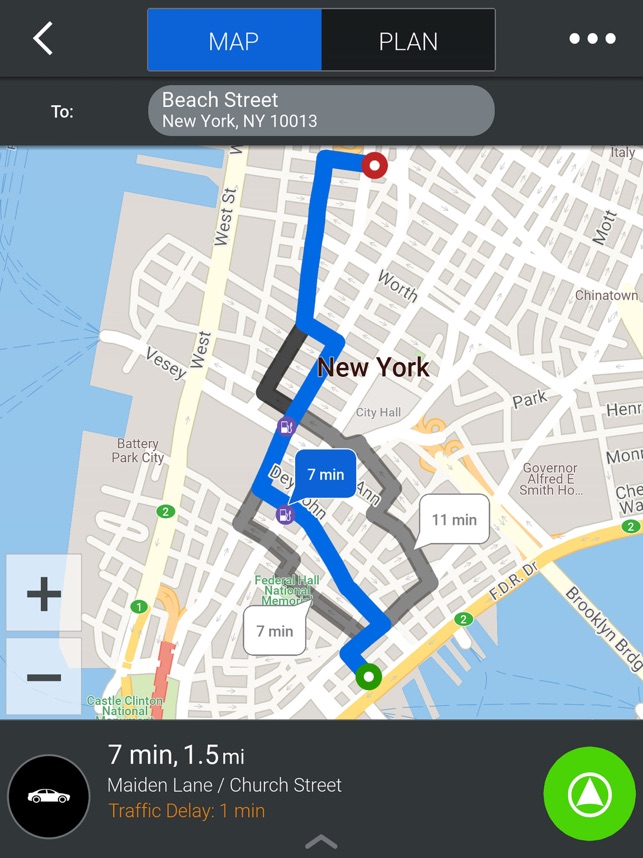643x858 pixels.
Task: Start navigation with the green arrow button
Action: tap(589, 794)
